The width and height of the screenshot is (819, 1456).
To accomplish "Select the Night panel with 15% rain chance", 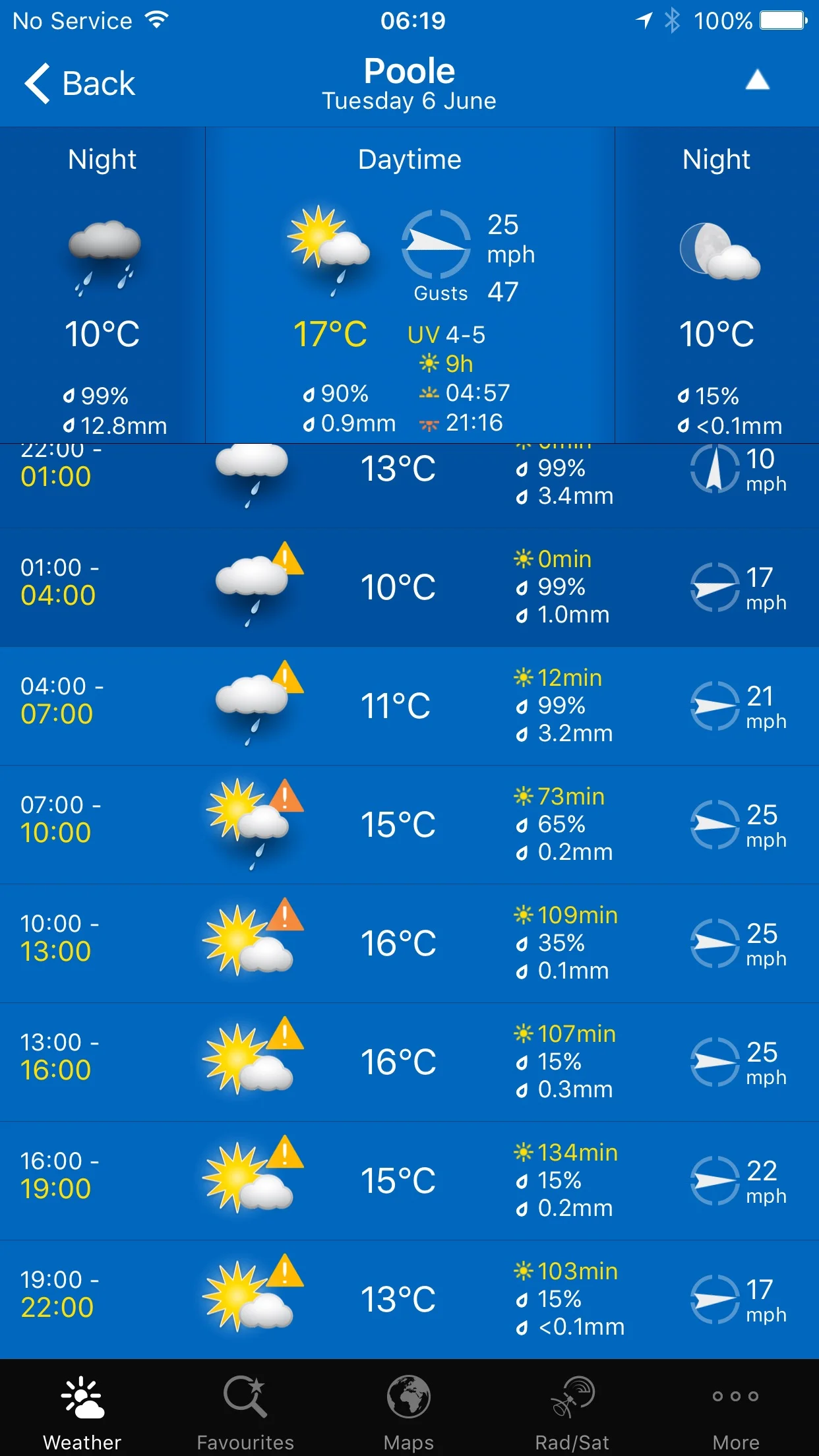I will [717, 285].
